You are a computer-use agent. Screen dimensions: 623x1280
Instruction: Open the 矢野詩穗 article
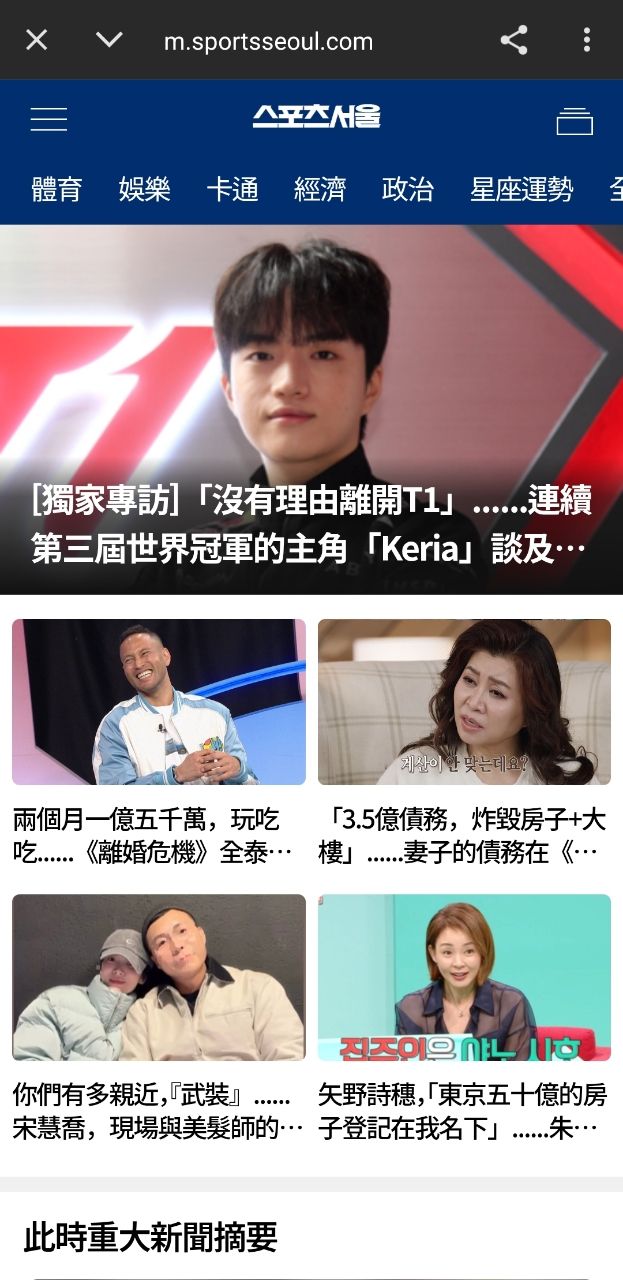click(464, 1110)
